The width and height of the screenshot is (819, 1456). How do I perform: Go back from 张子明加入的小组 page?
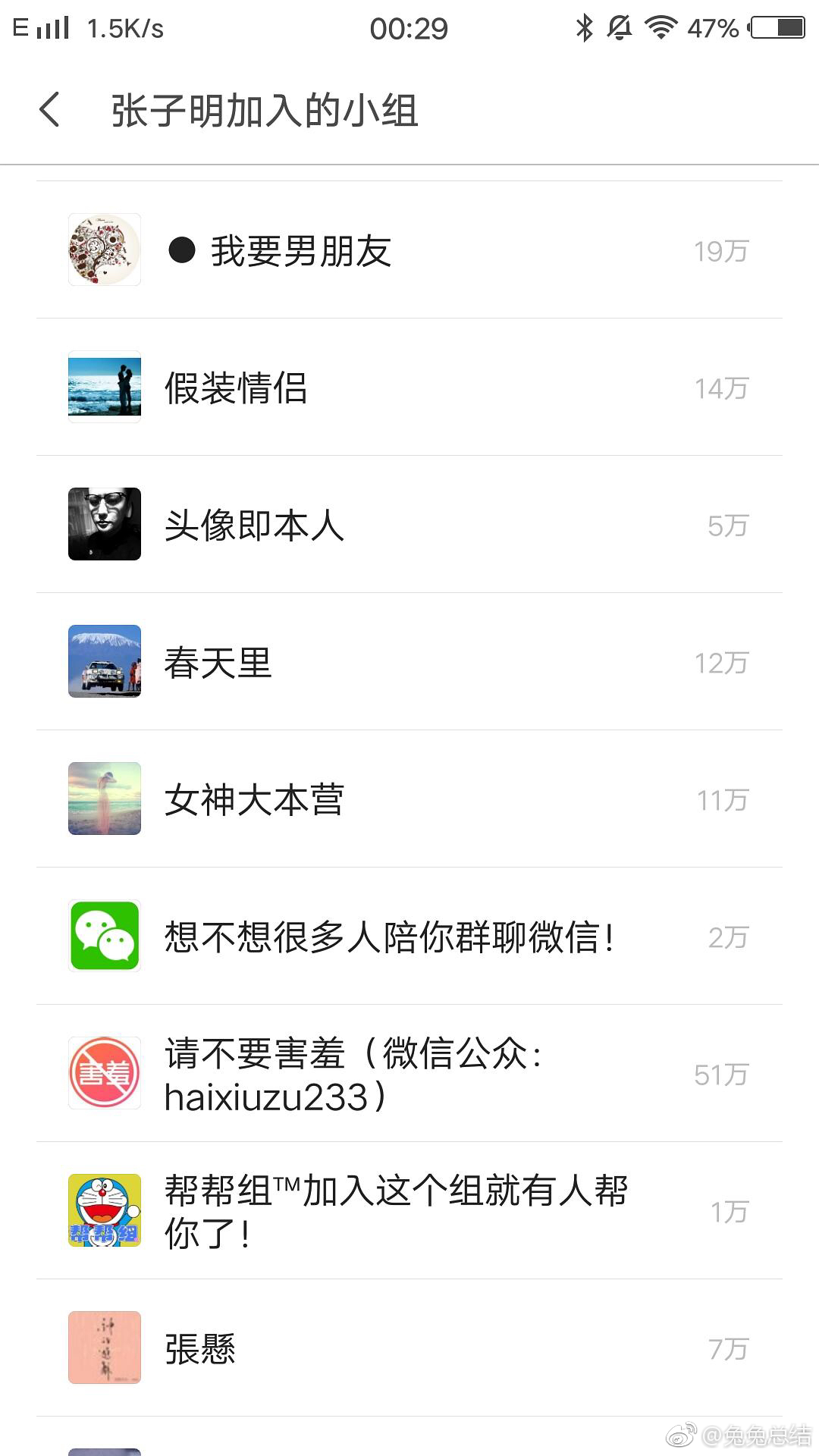pos(50,110)
